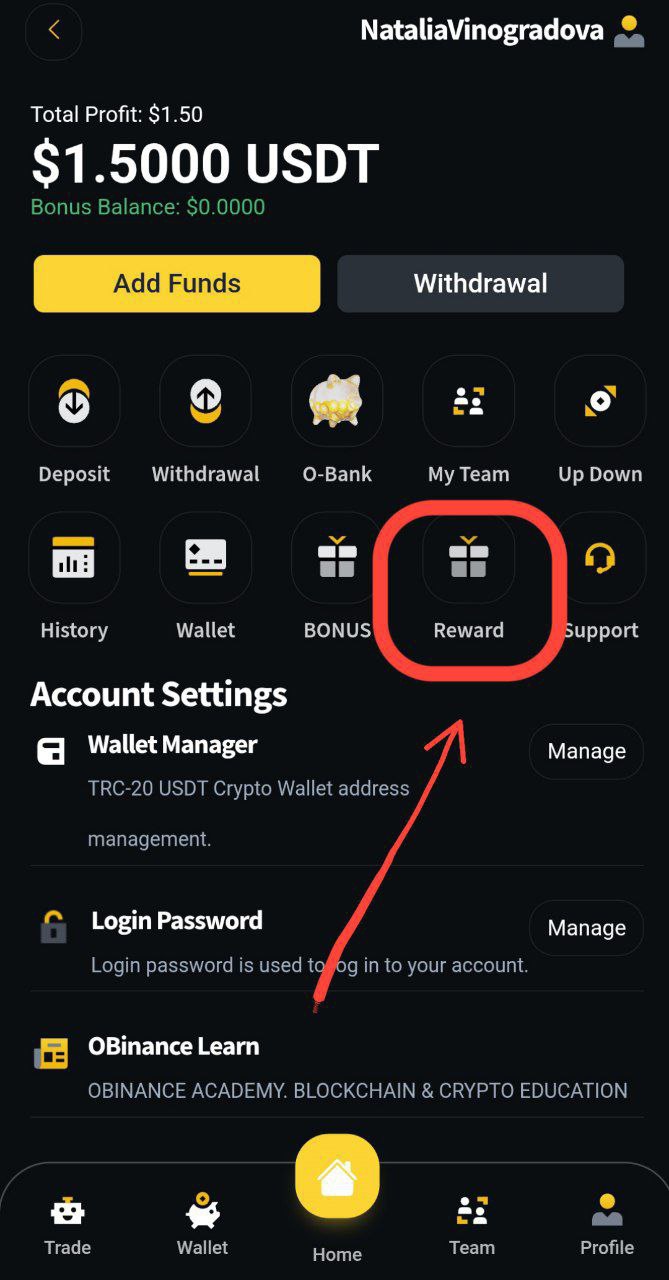Open the Wallet shortcut in the grid
Image resolution: width=669 pixels, height=1280 pixels.
[205, 558]
